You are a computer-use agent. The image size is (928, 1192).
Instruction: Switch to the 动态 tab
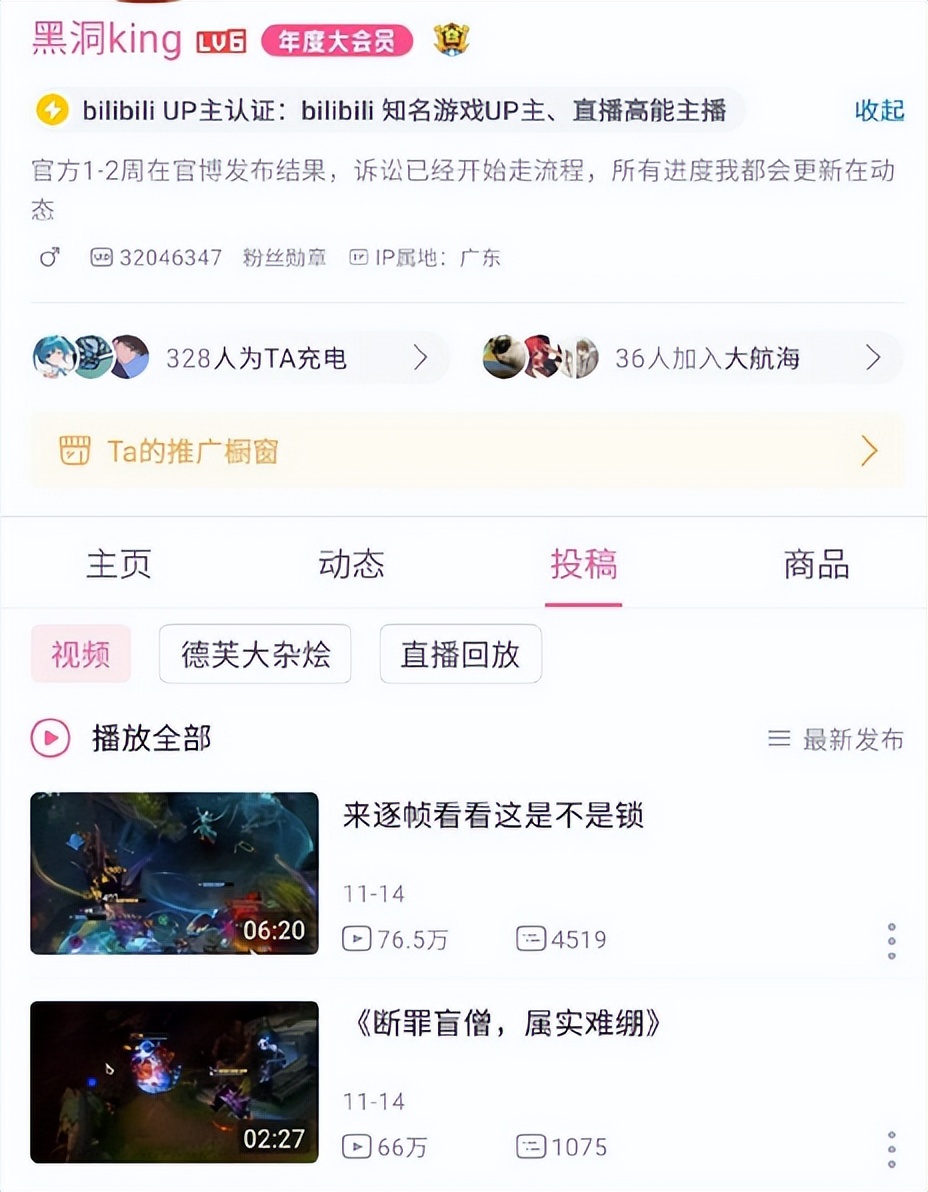click(x=351, y=565)
